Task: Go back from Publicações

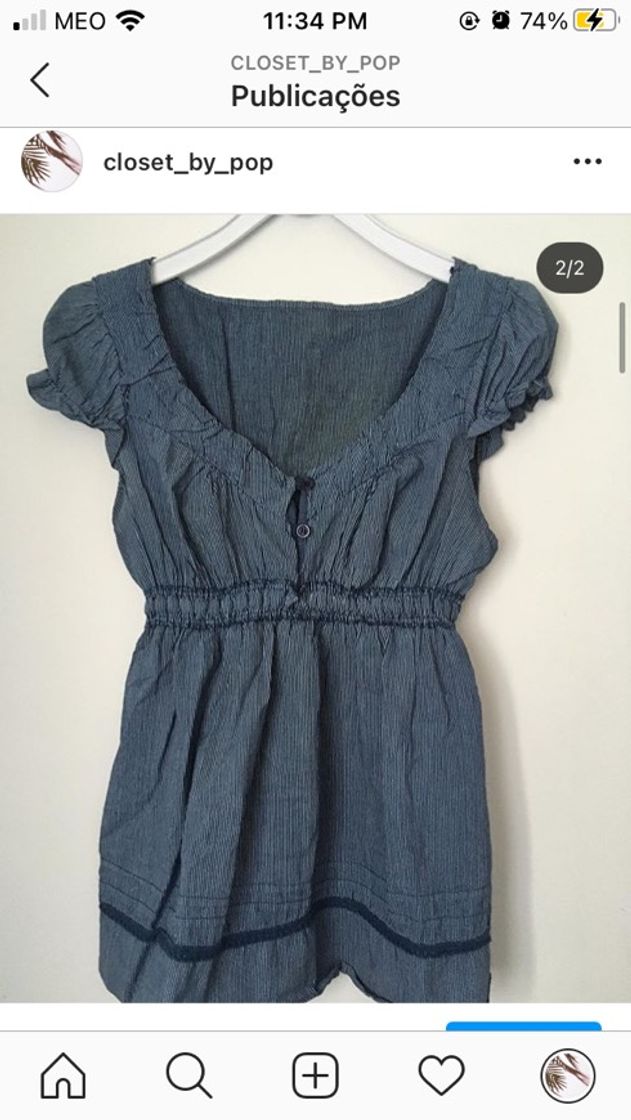Action: pyautogui.click(x=40, y=80)
